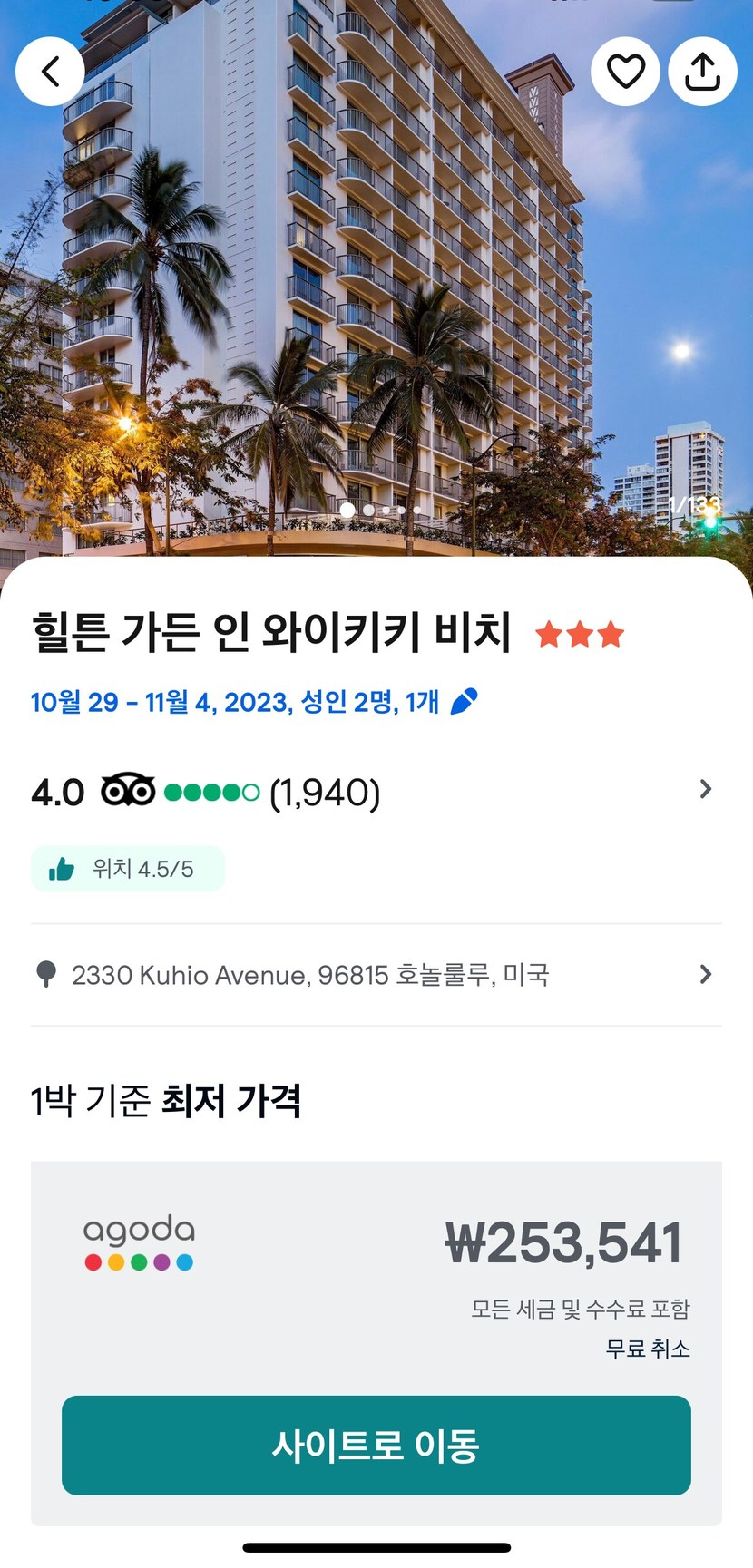This screenshot has width=753, height=1568.
Task: Tap 사이트로 이동 button for agoda deal
Action: 376,1445
